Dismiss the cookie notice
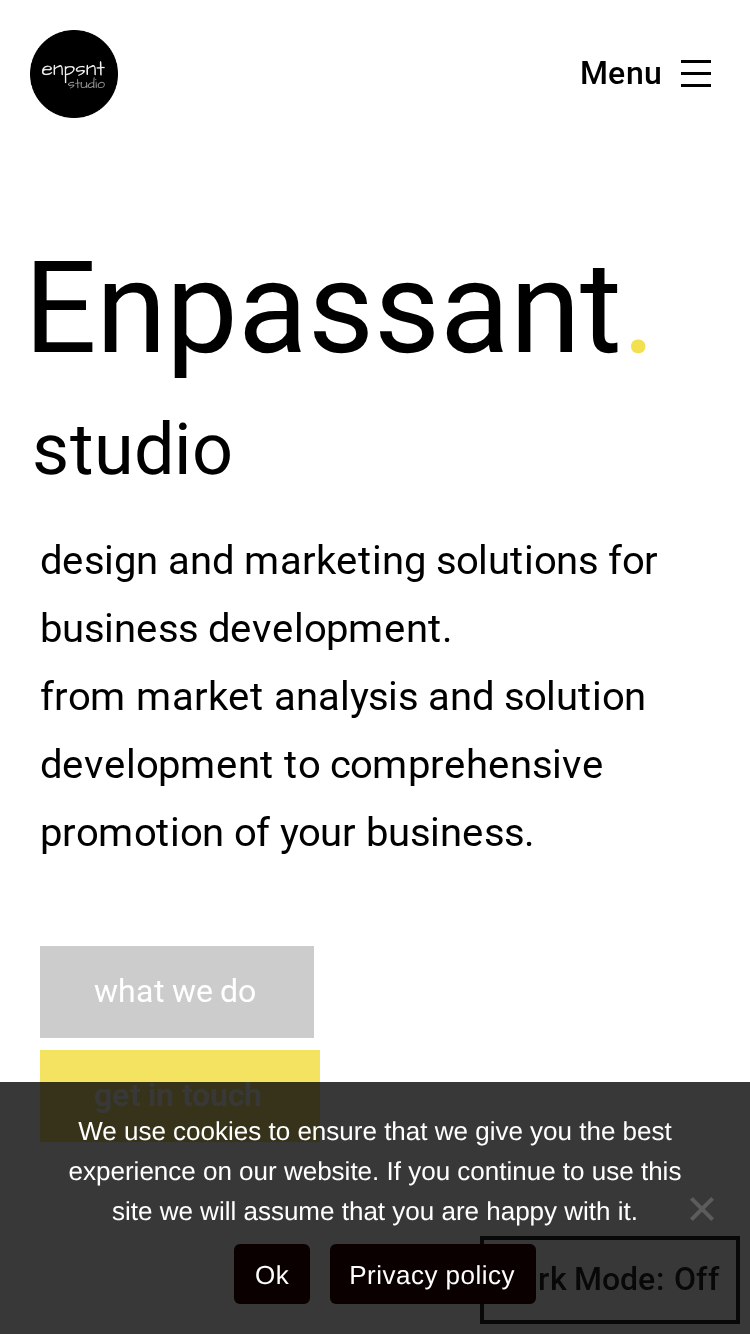 pos(702,1209)
